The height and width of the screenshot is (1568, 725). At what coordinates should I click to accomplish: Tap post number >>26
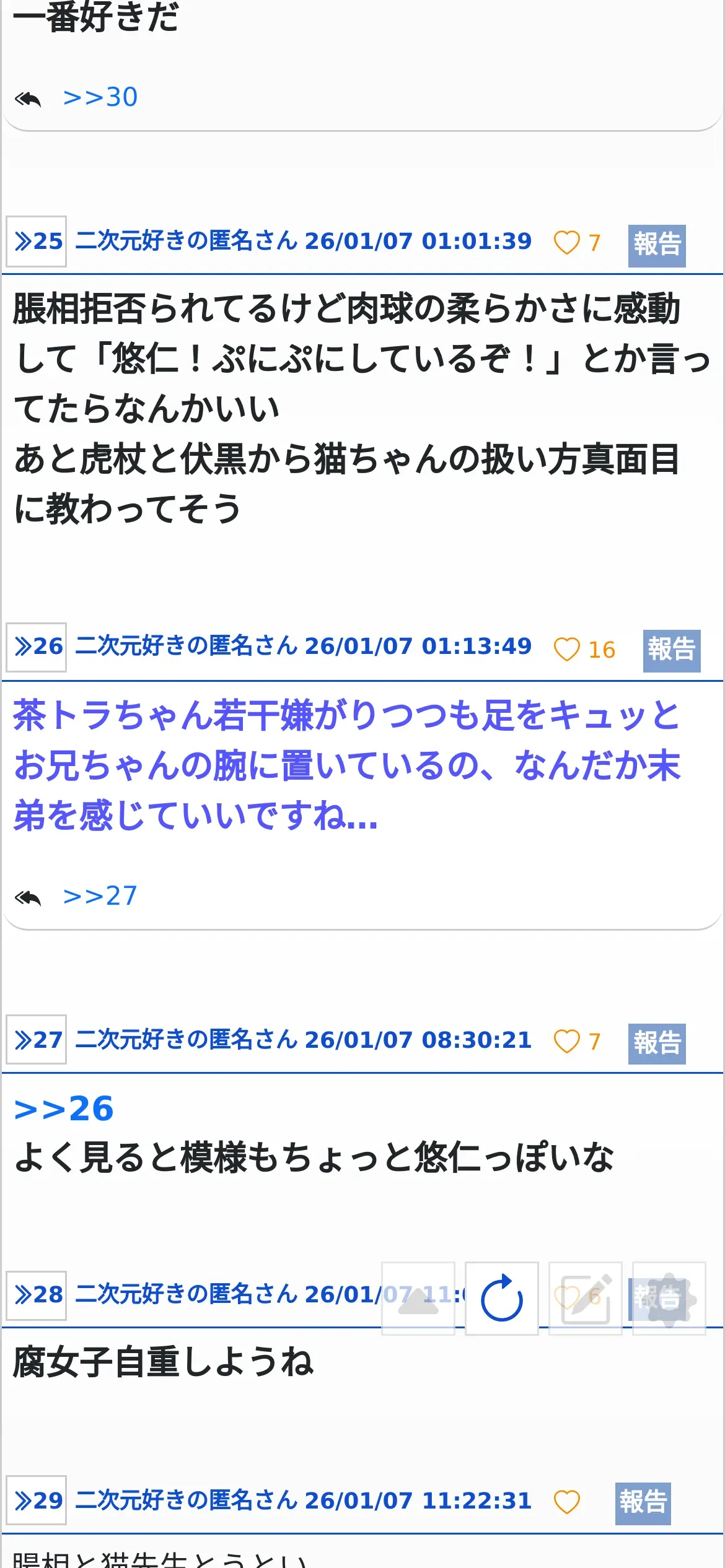[37, 647]
